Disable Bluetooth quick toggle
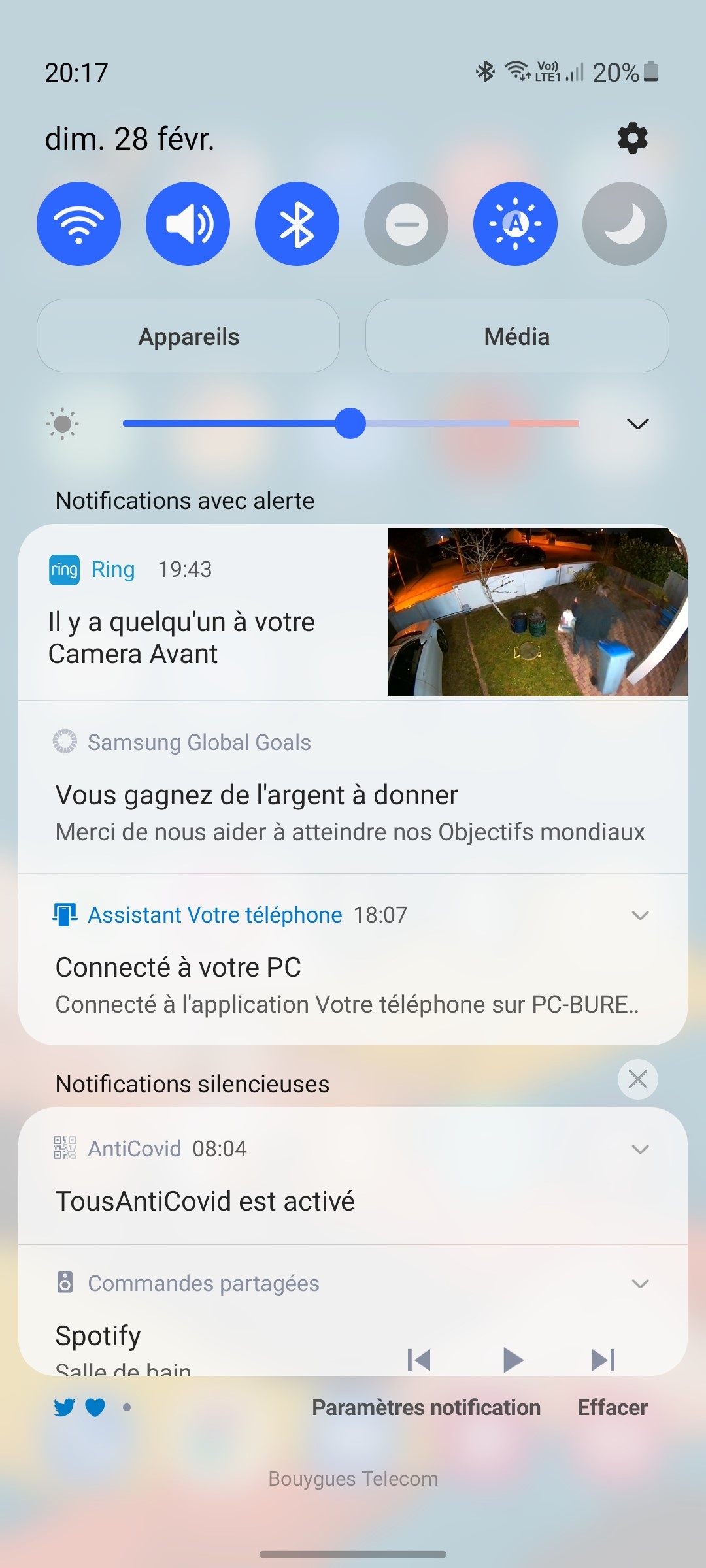The width and height of the screenshot is (706, 1568). pos(297,223)
